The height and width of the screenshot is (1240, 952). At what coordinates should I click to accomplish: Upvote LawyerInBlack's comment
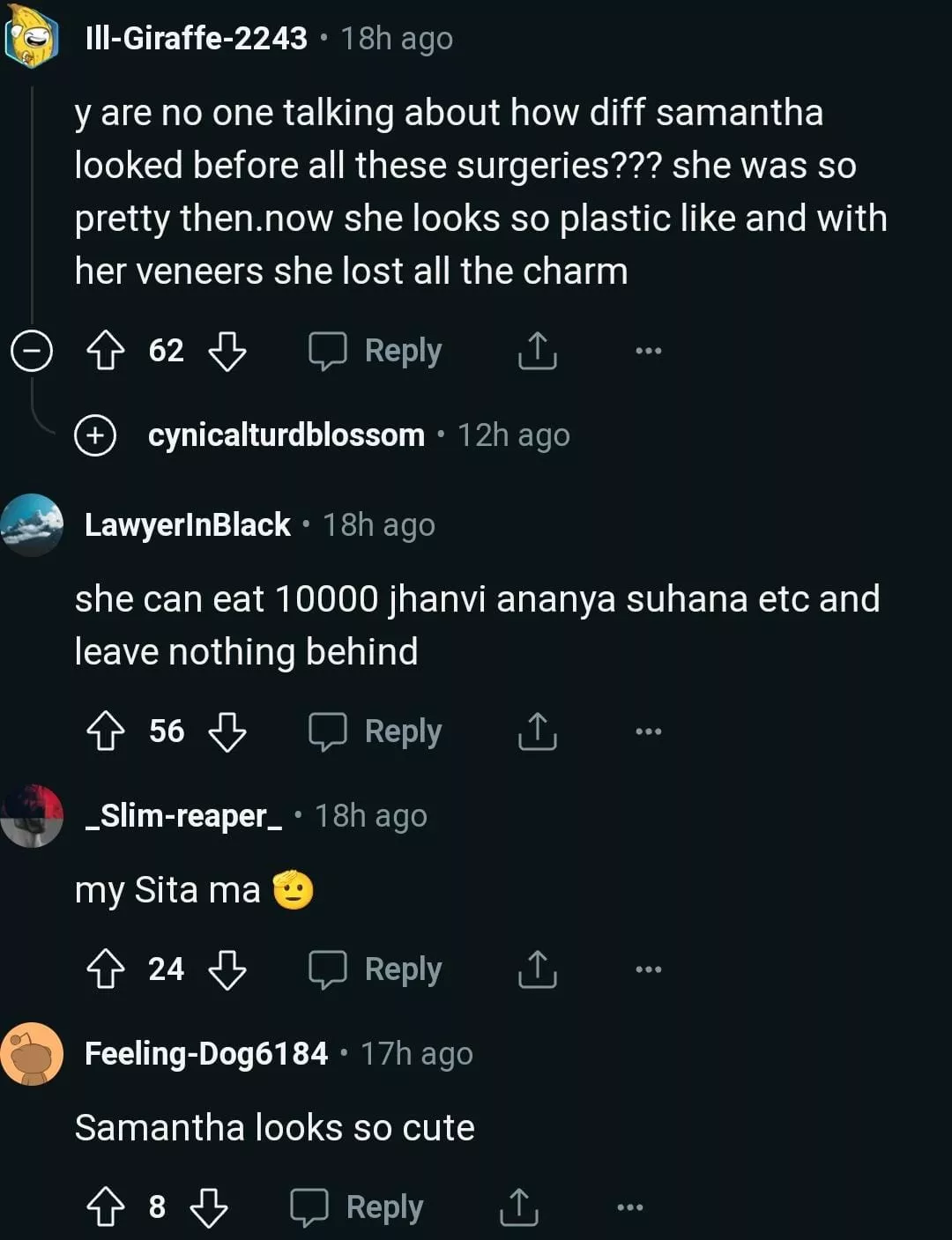(x=105, y=731)
